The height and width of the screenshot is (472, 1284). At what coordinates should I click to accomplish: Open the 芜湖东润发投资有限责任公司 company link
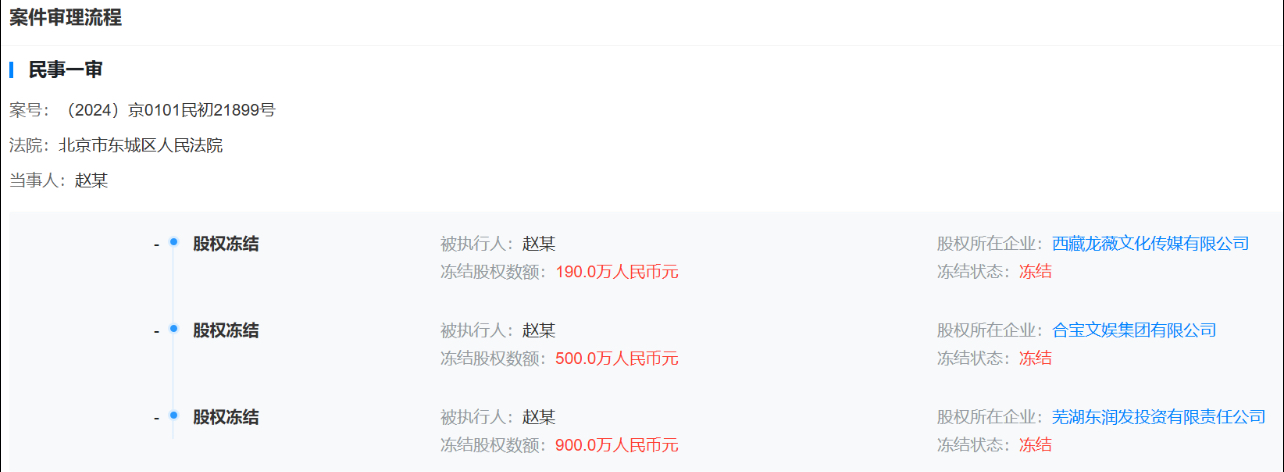[x=1158, y=417]
